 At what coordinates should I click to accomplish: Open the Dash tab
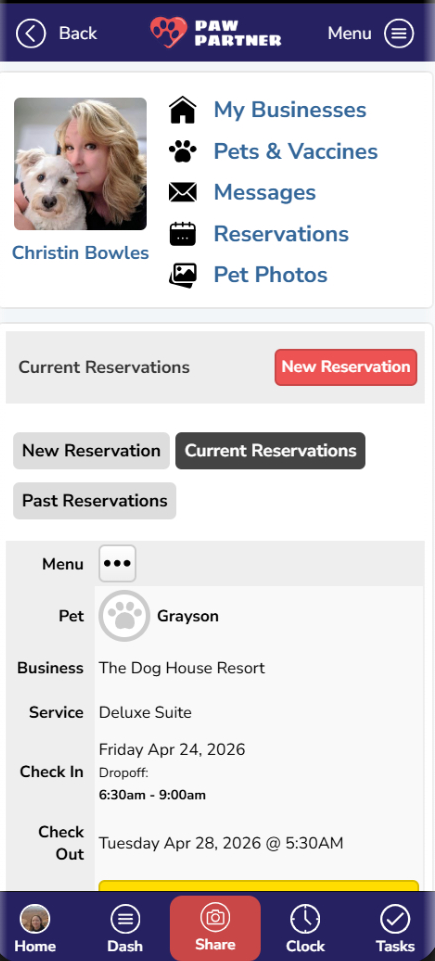(x=125, y=930)
